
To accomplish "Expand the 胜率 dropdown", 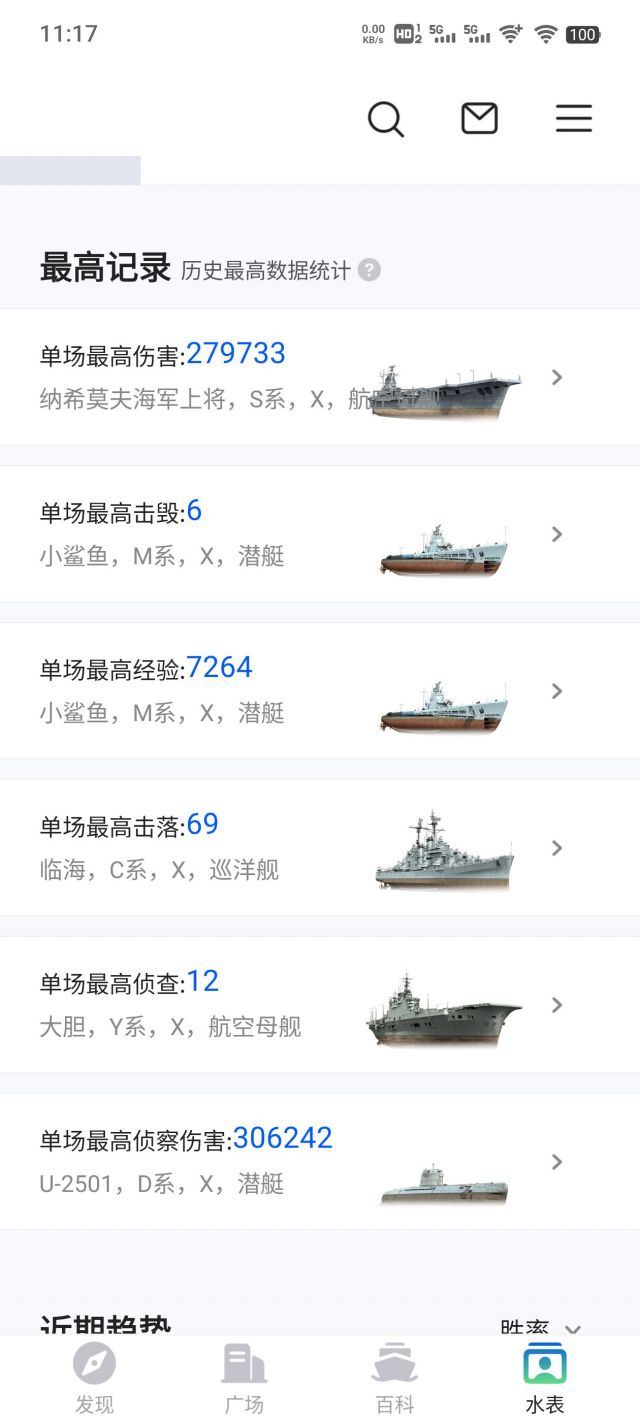I will pos(541,1327).
